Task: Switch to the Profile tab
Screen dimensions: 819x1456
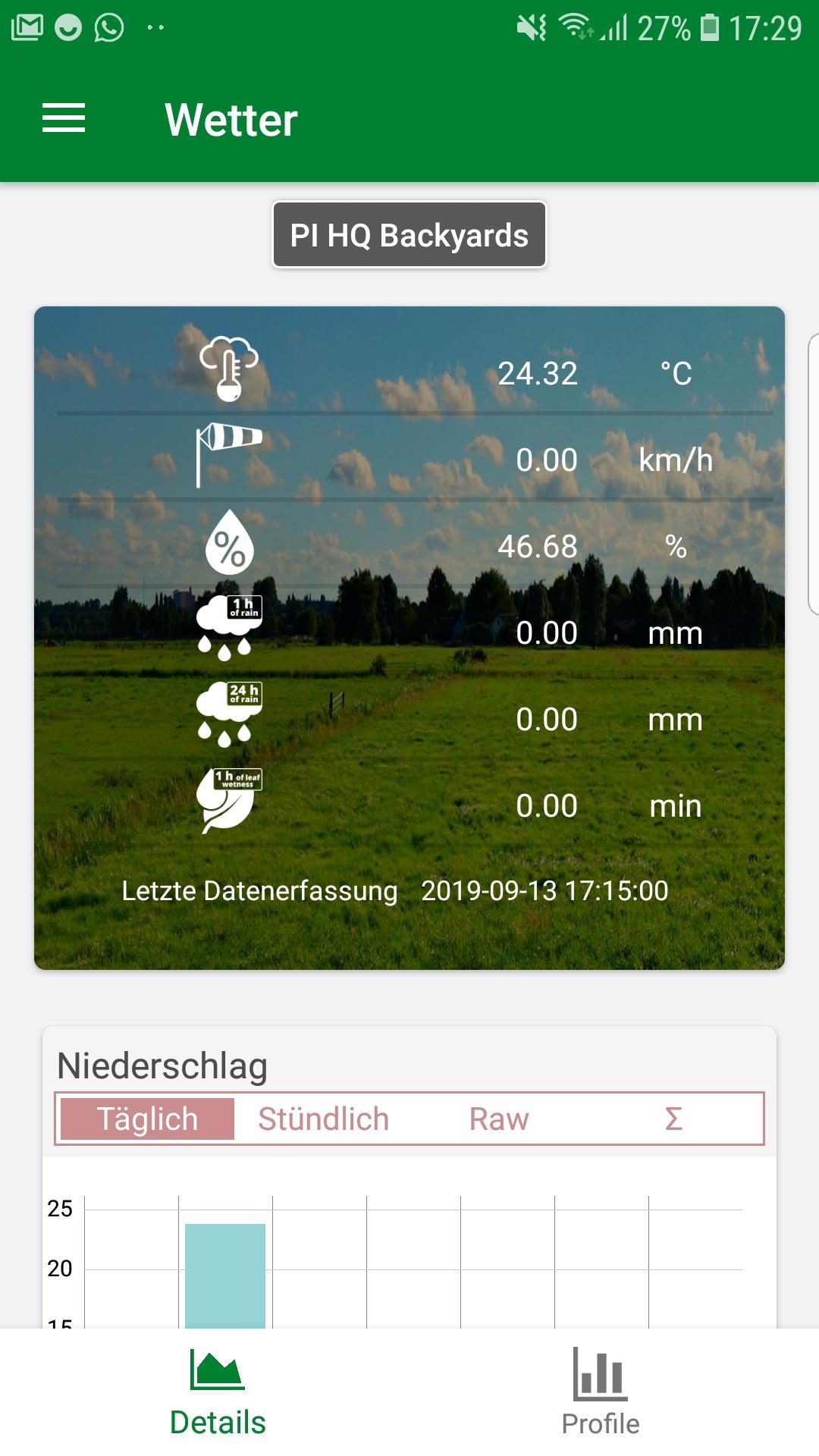Action: 600,1392
